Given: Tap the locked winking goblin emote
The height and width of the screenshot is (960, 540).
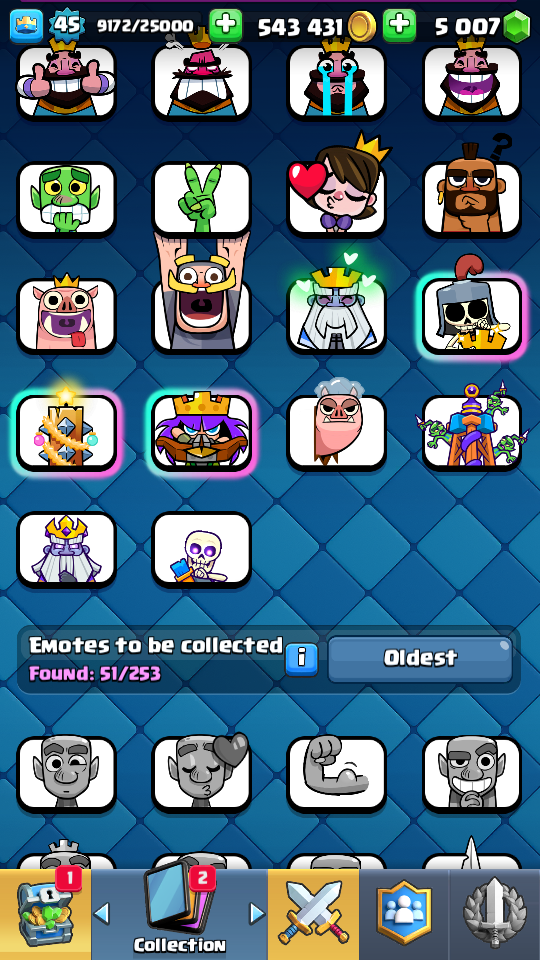Looking at the screenshot, I should 66,774.
